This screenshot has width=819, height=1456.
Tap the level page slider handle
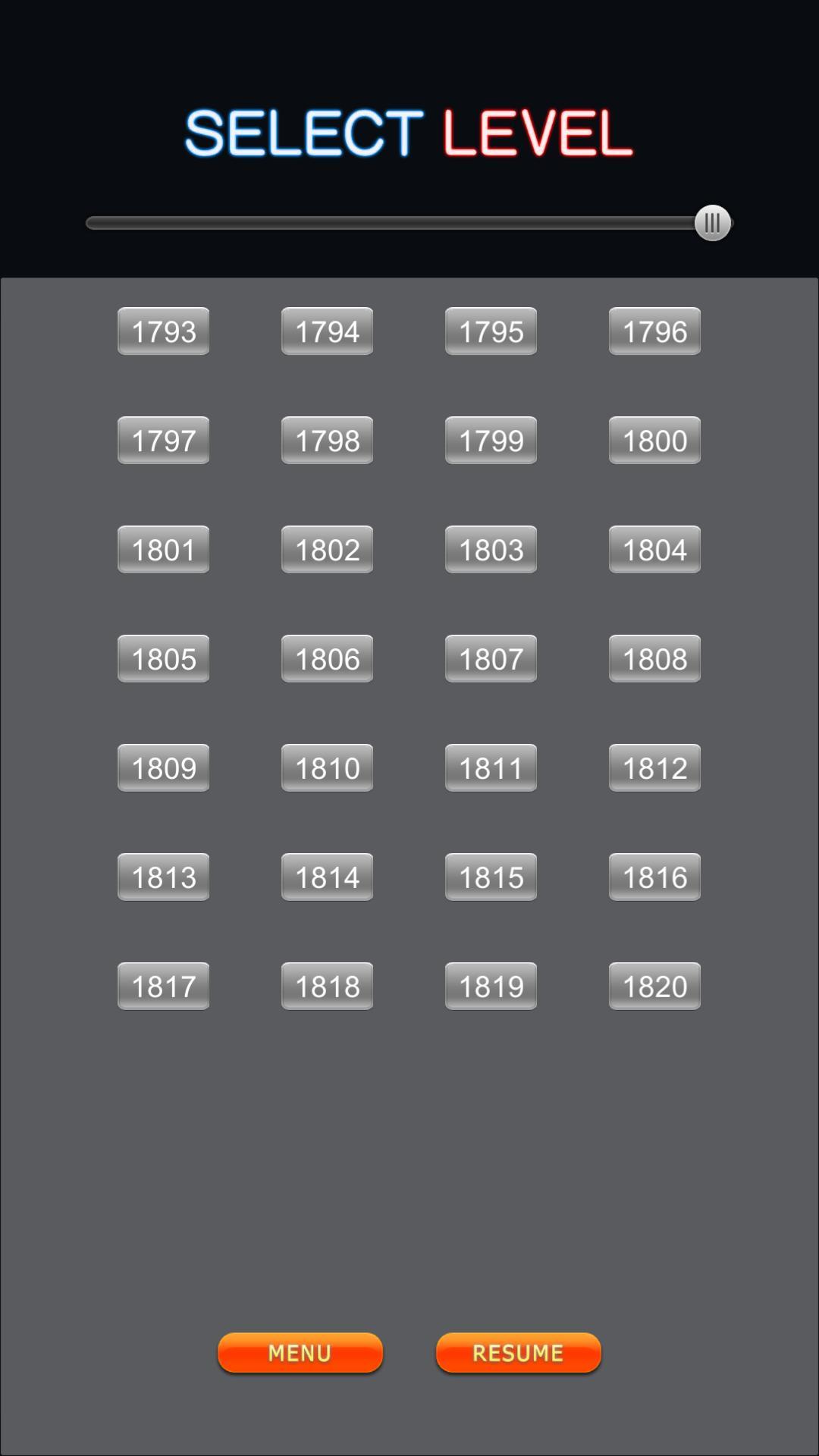coord(712,223)
